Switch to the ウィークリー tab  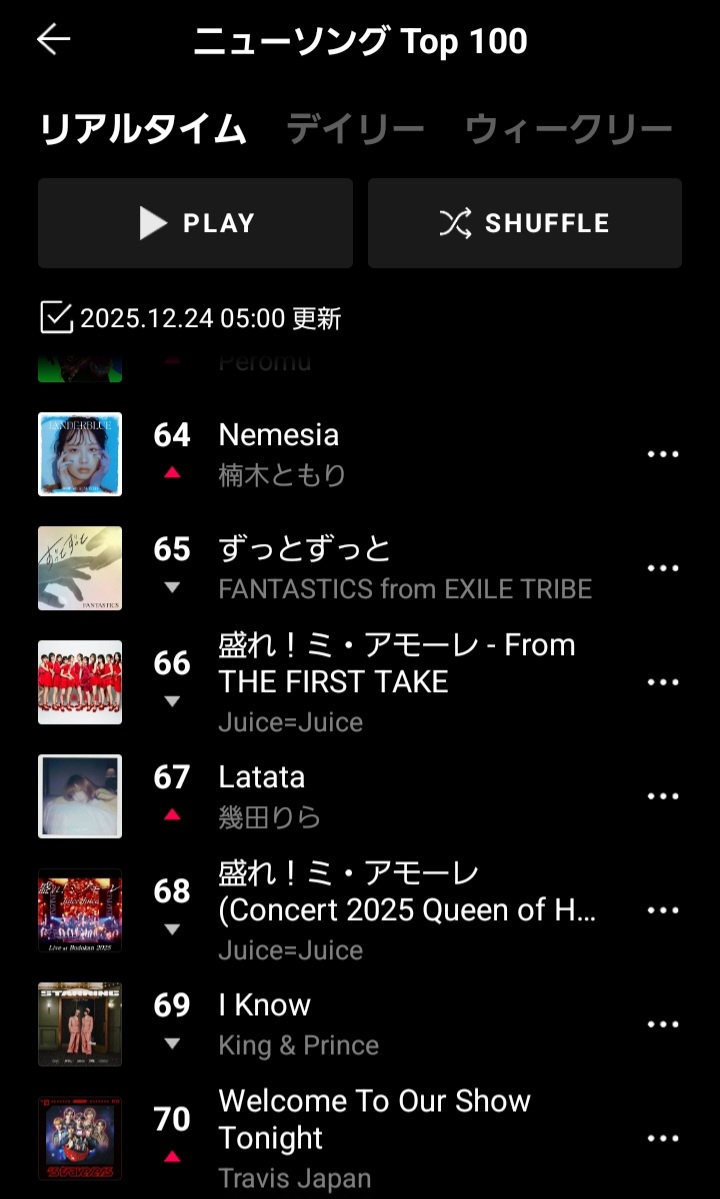568,129
